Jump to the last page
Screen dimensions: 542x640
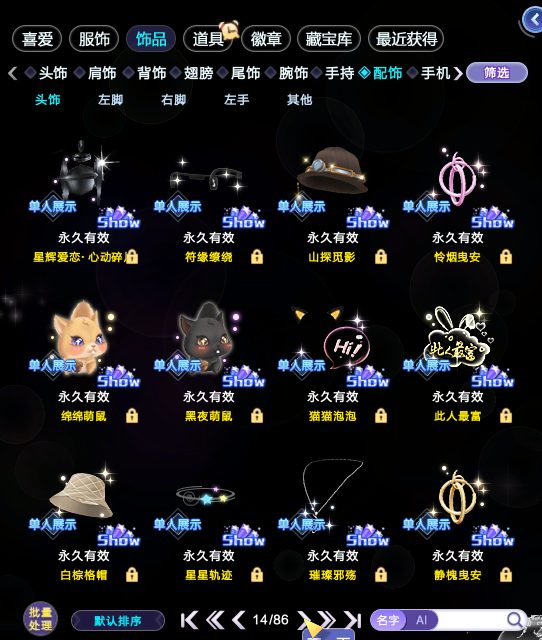pos(353,620)
